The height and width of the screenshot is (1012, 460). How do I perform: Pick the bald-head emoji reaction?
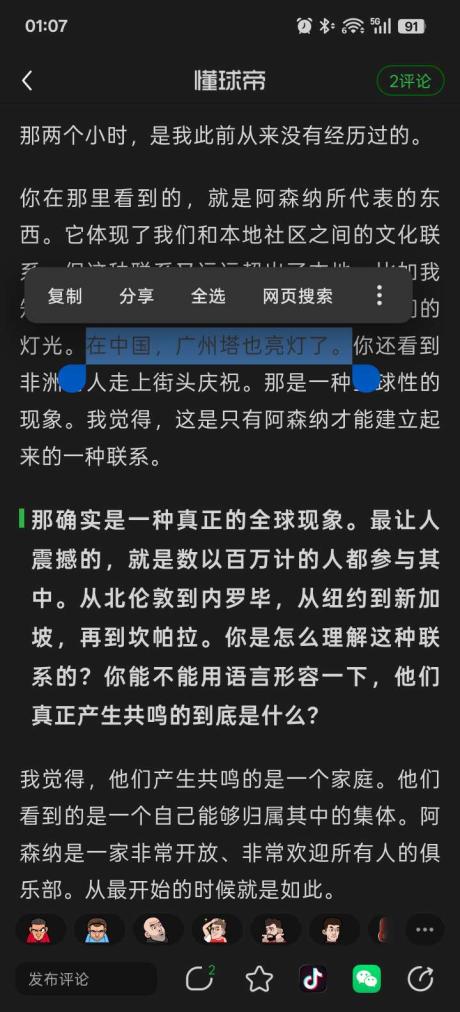click(x=156, y=930)
